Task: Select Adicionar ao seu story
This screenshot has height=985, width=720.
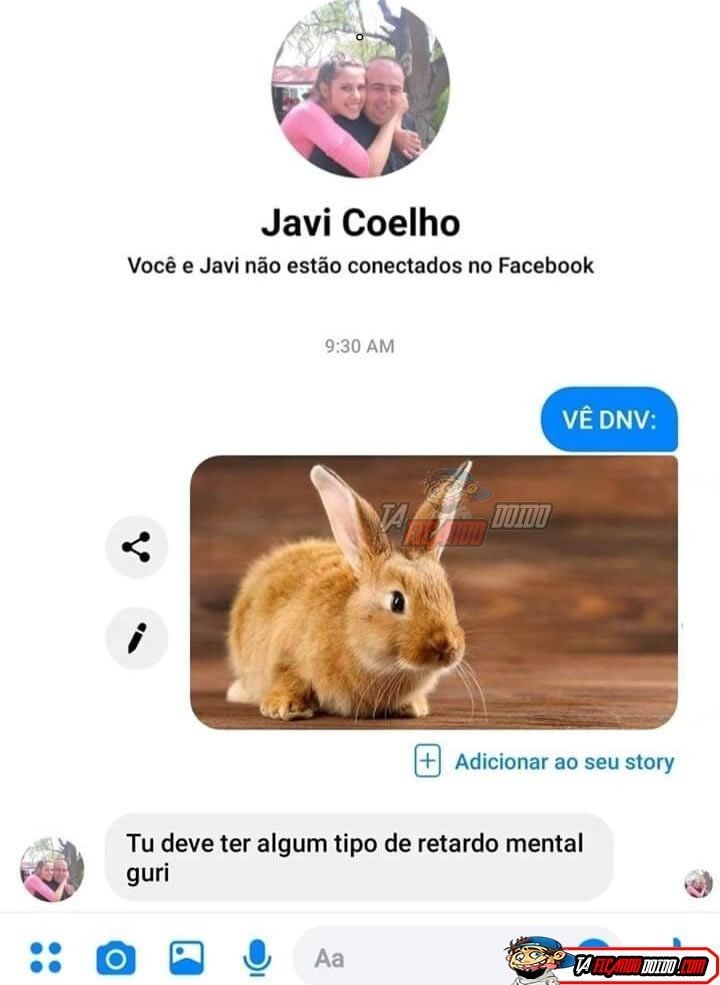Action: (x=544, y=761)
